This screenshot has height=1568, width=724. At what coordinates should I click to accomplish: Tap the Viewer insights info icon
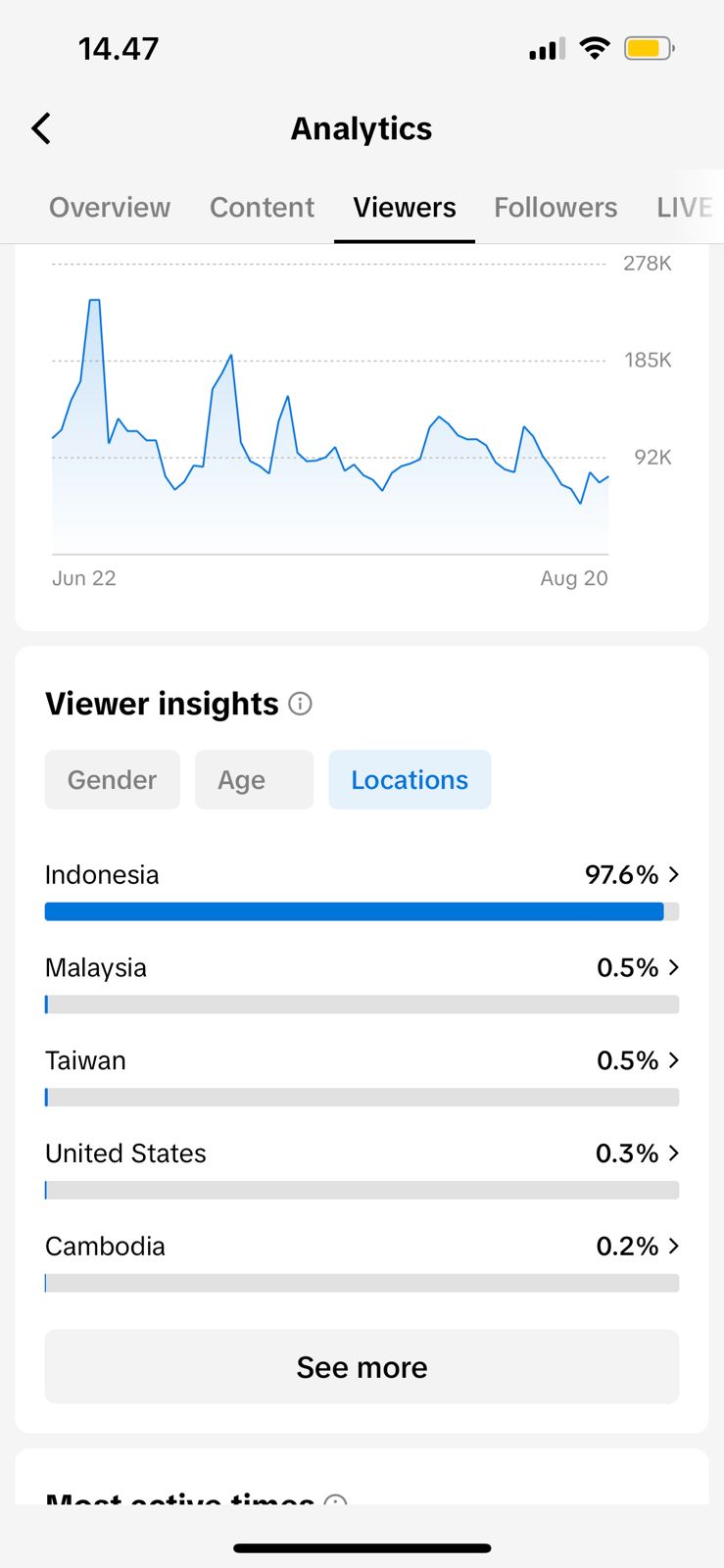pyautogui.click(x=301, y=704)
